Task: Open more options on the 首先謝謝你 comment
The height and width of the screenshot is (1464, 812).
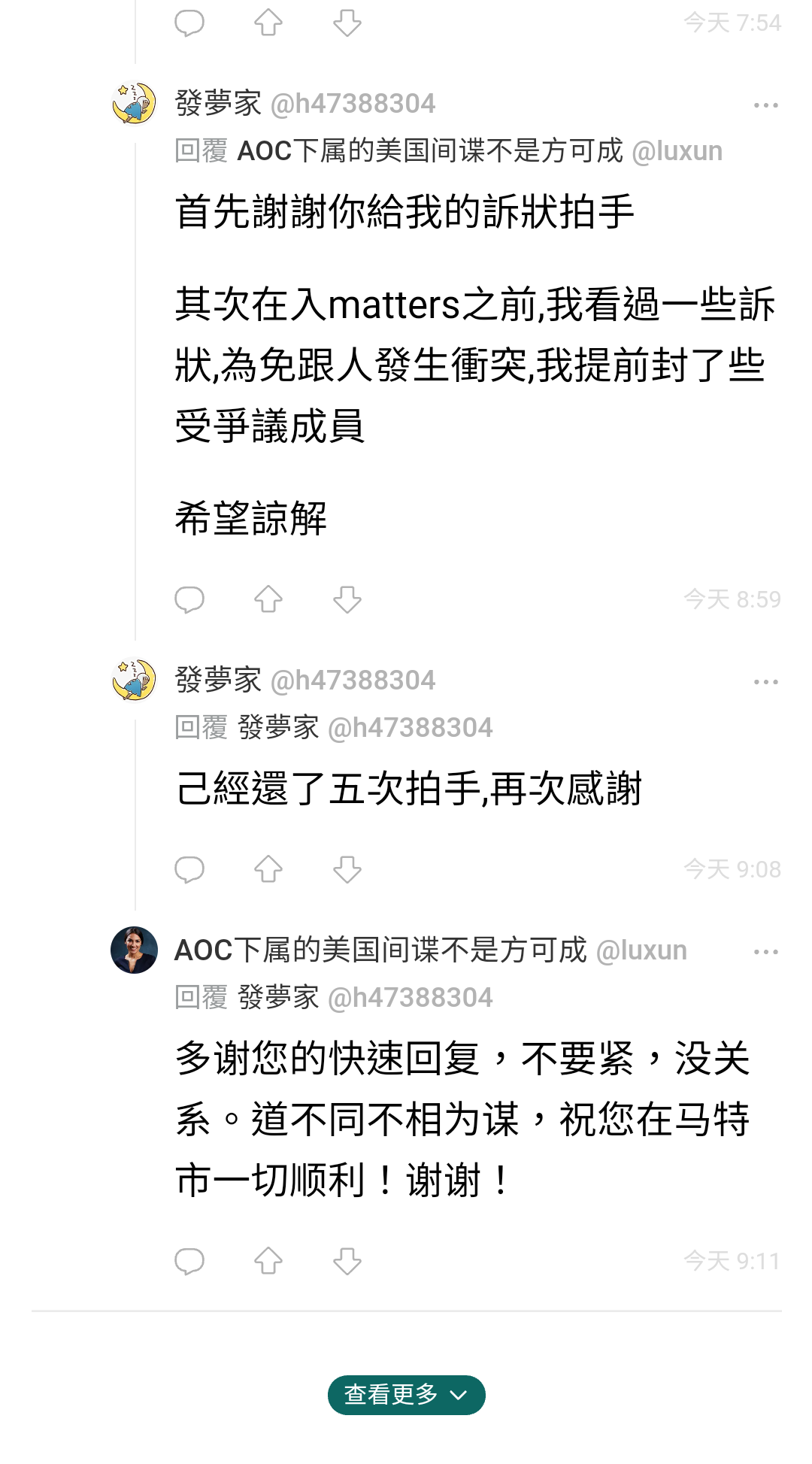Action: point(765,105)
